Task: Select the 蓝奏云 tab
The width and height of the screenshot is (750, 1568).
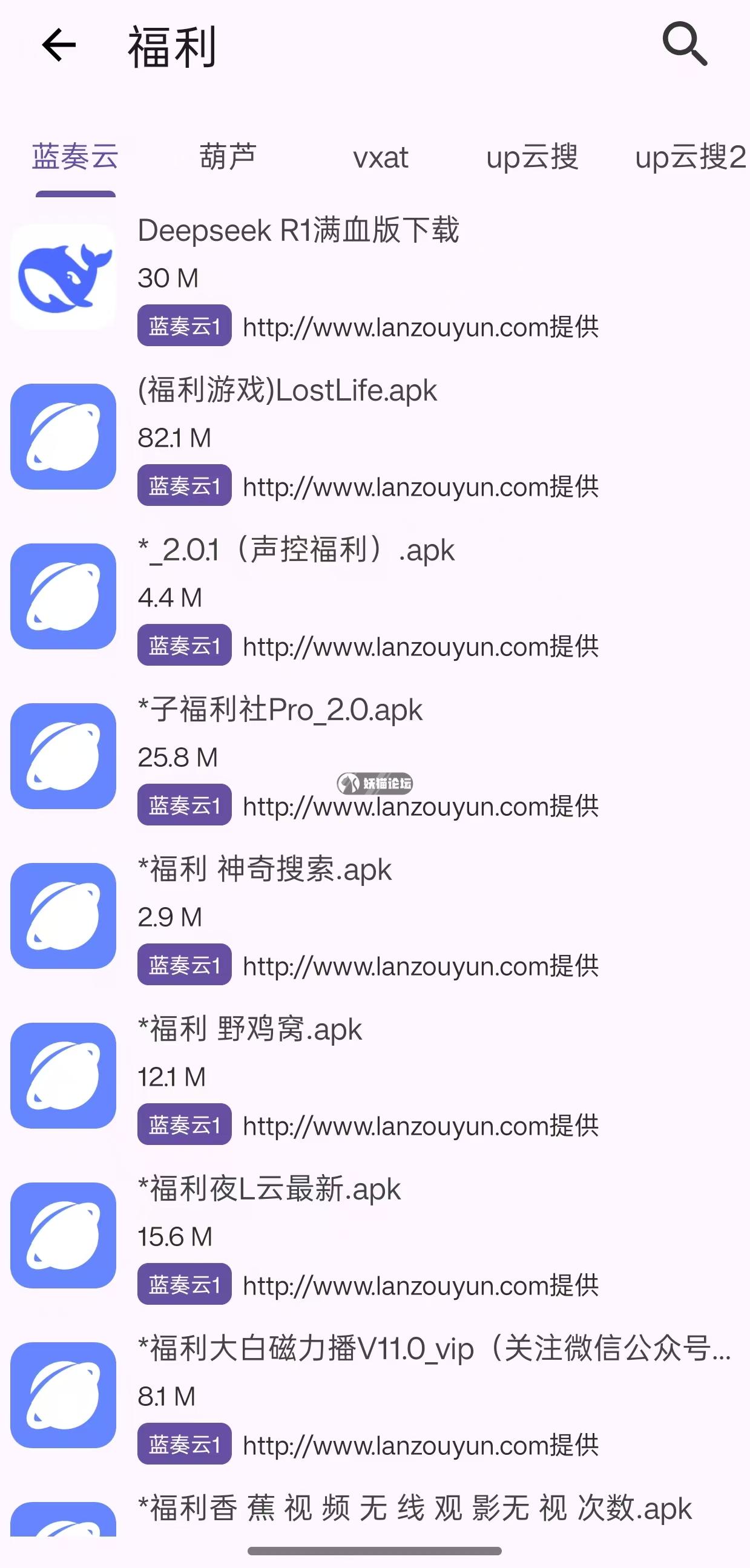Action: 76,157
